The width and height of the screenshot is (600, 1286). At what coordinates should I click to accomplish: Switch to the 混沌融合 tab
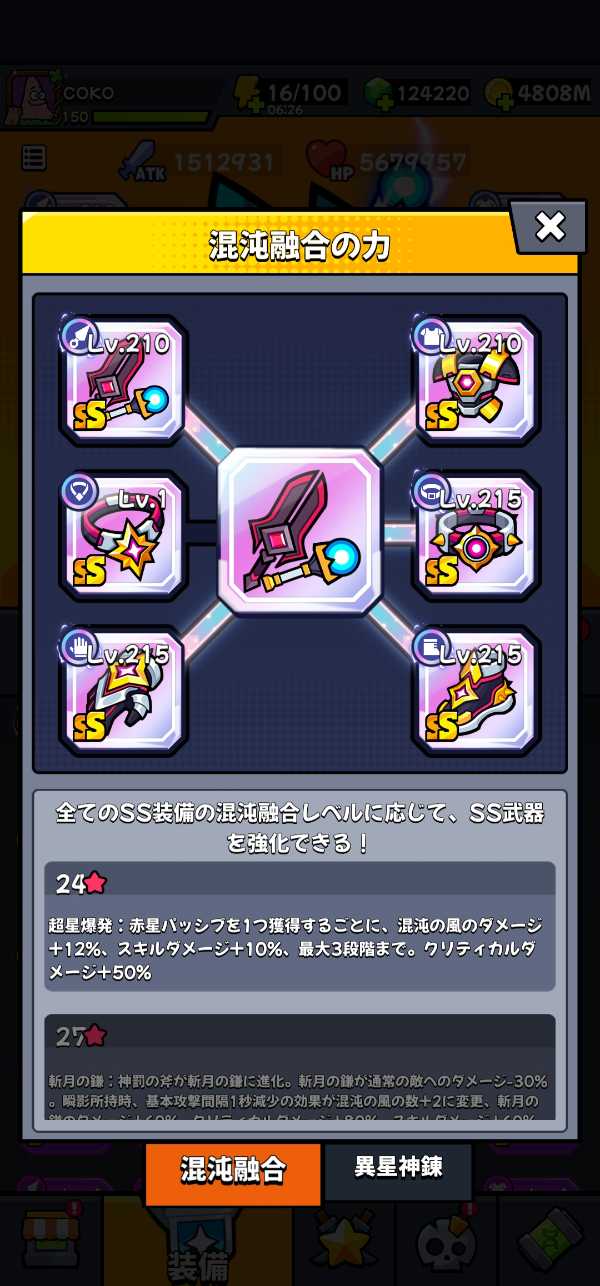[x=233, y=1171]
